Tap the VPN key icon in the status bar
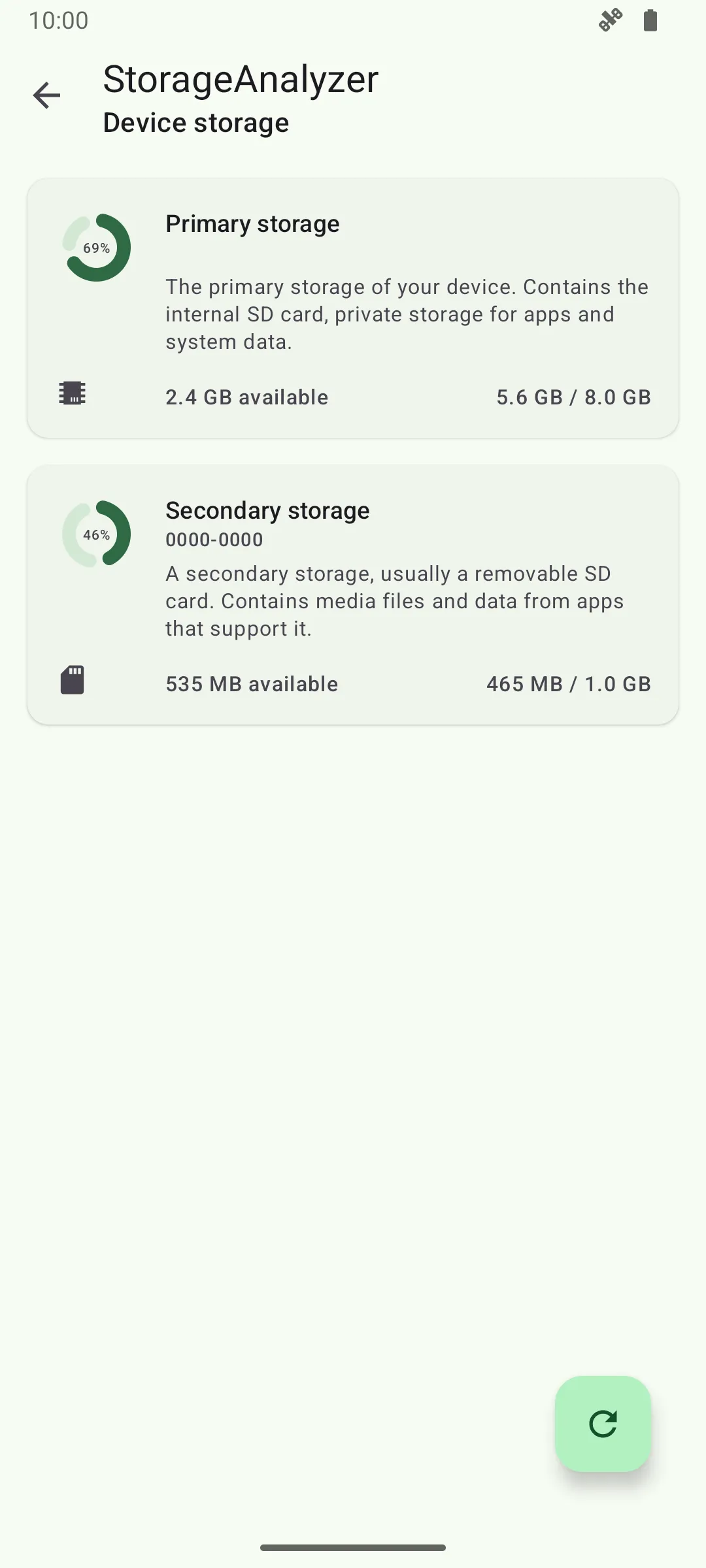The image size is (706, 1568). coord(609,20)
